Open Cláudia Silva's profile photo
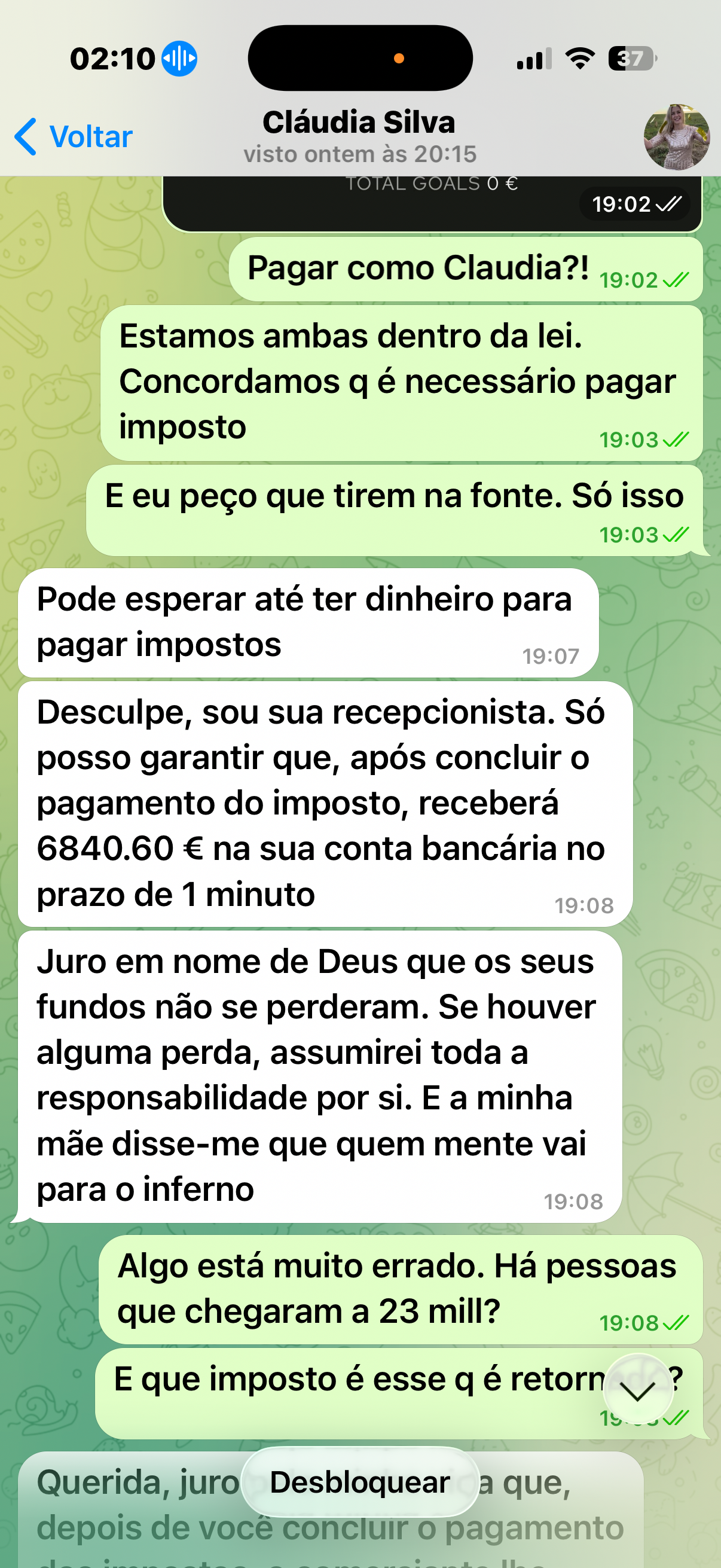This screenshot has height=1568, width=721. (677, 136)
